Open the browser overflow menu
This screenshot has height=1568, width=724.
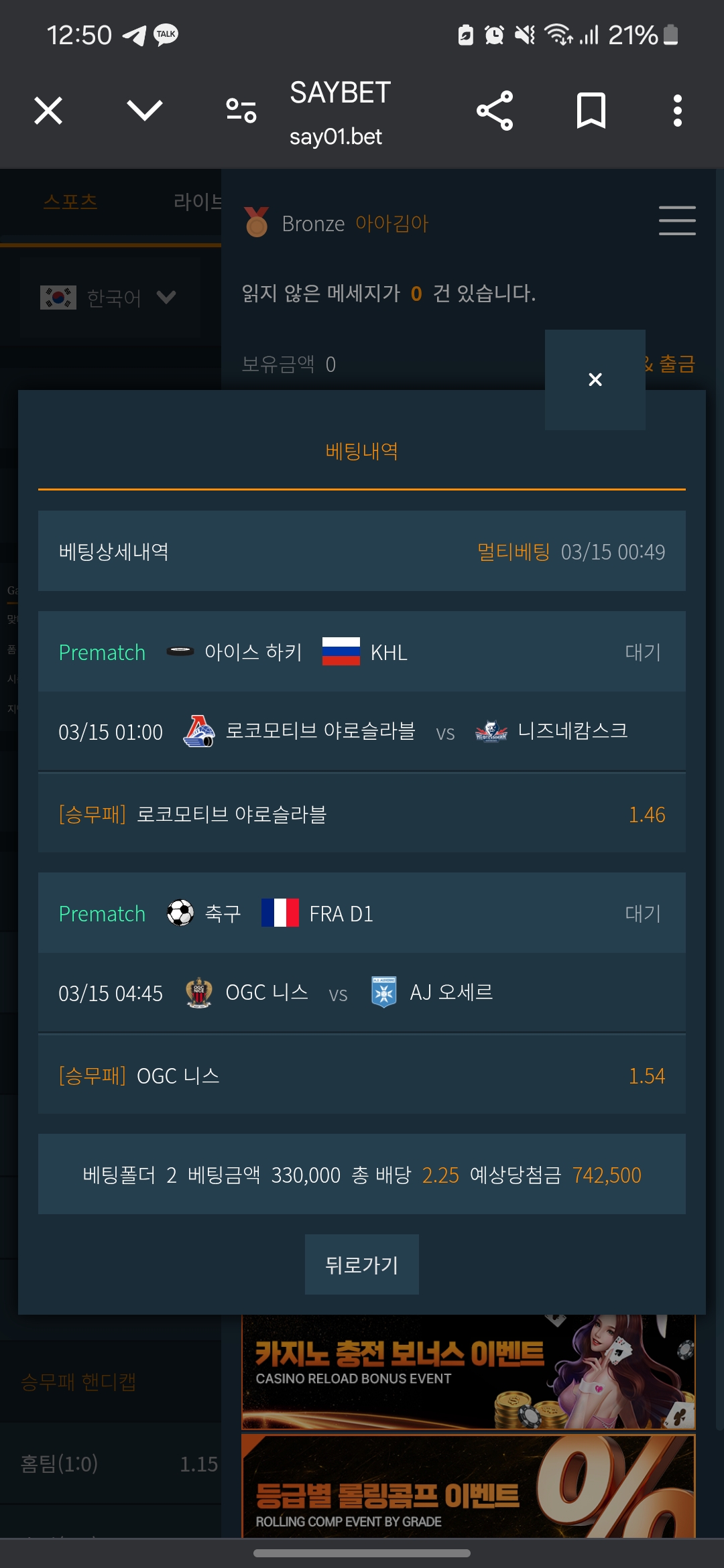tap(677, 111)
